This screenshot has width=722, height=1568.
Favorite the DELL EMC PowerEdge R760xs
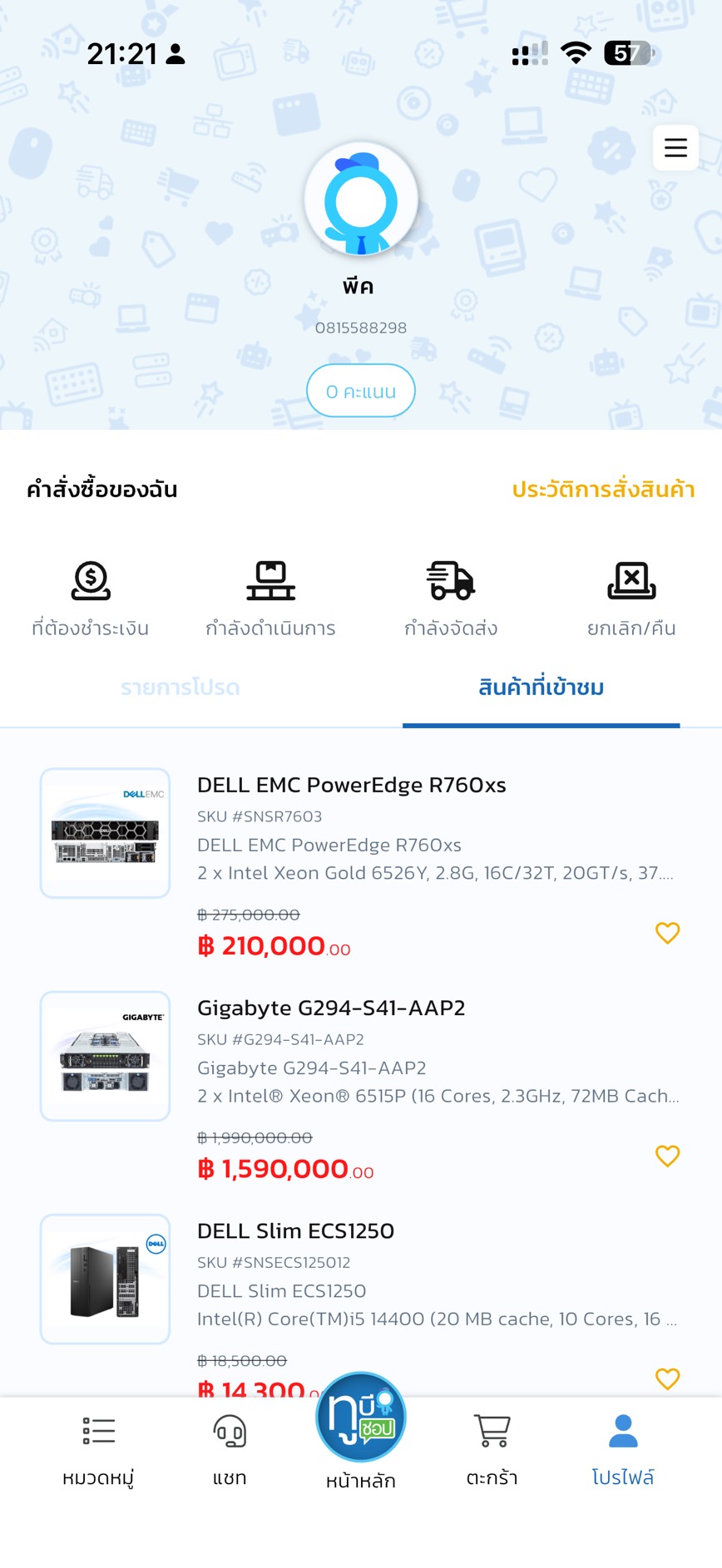[667, 933]
